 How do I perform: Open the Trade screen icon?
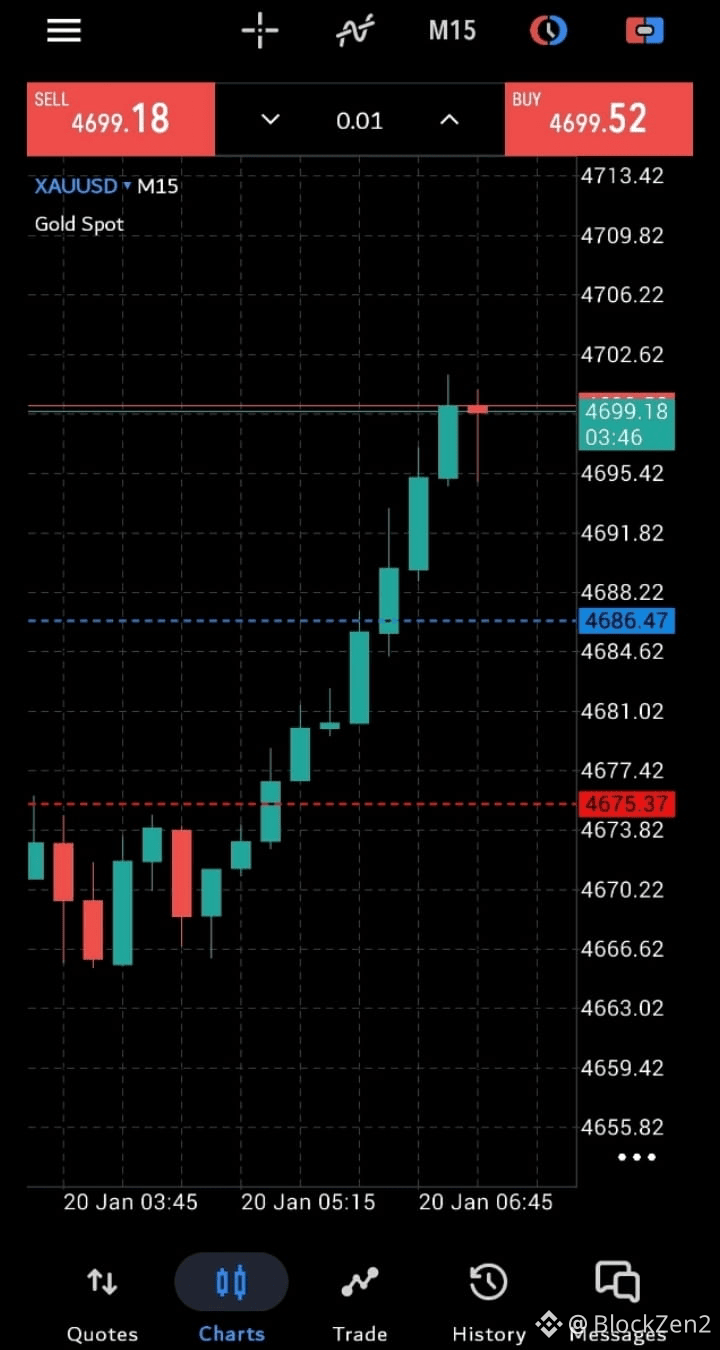tap(359, 1283)
